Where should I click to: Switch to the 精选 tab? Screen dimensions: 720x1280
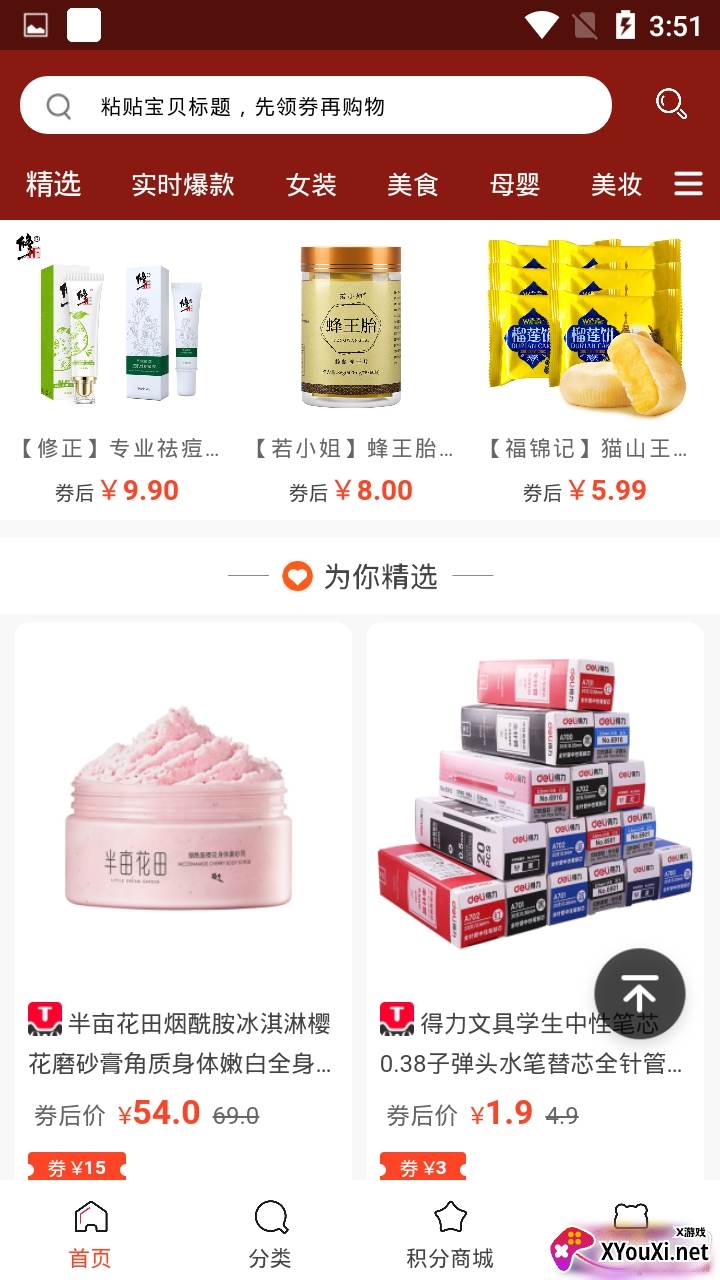click(x=53, y=184)
